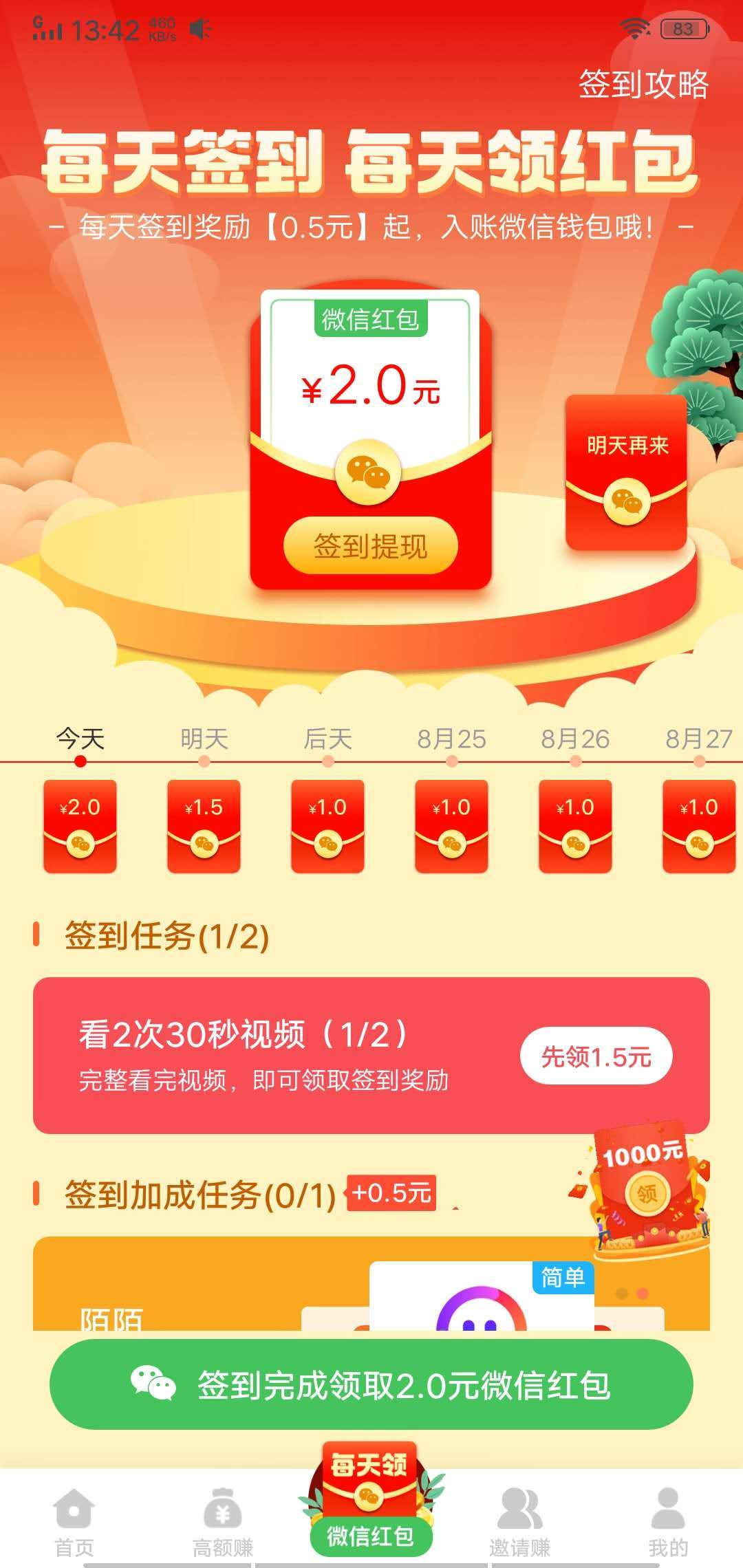Tap tomorrow's ¥1.5 red packet
743x1568 pixels.
(204, 826)
